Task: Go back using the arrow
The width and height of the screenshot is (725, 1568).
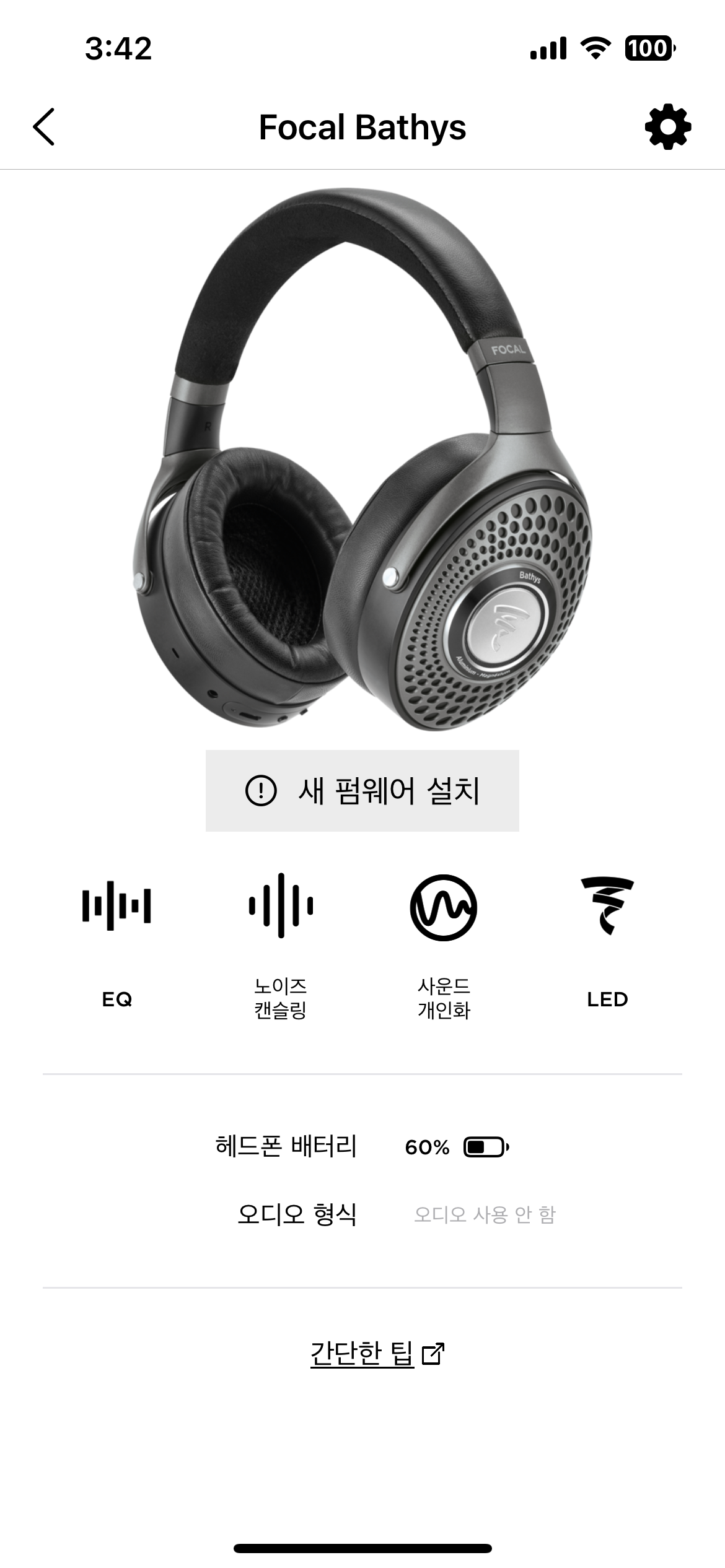Action: pyautogui.click(x=44, y=127)
